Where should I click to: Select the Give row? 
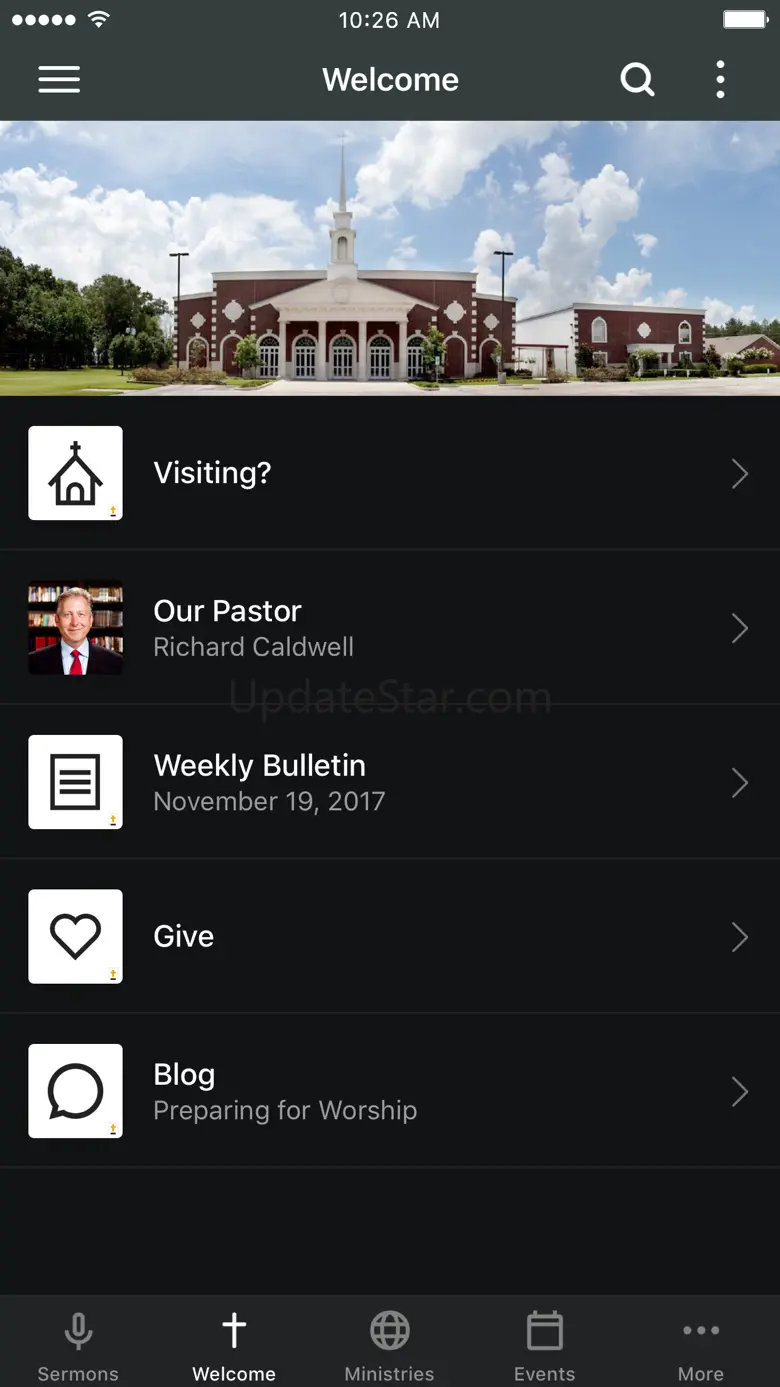(x=389, y=937)
